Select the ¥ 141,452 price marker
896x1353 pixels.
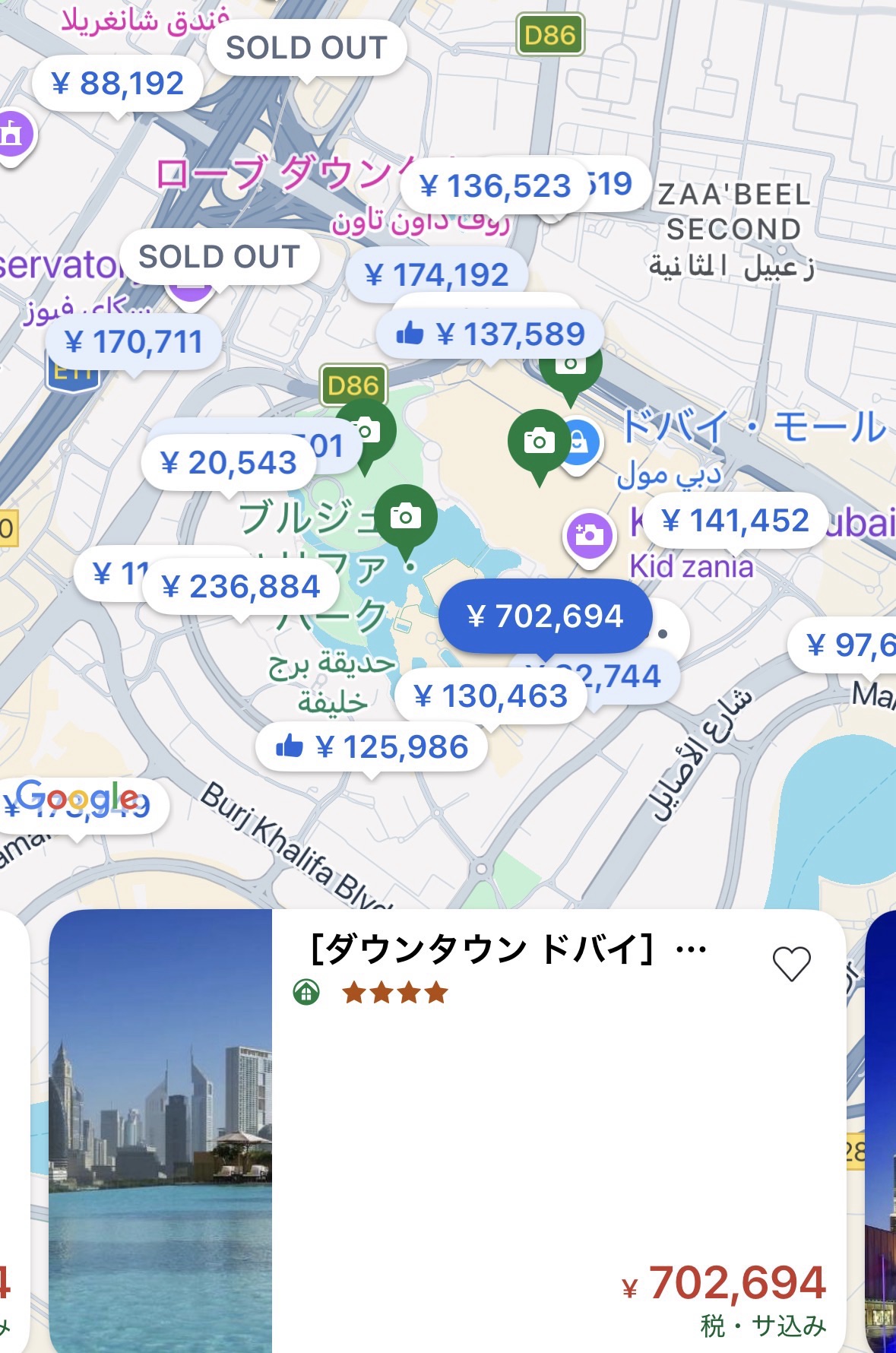point(735,521)
